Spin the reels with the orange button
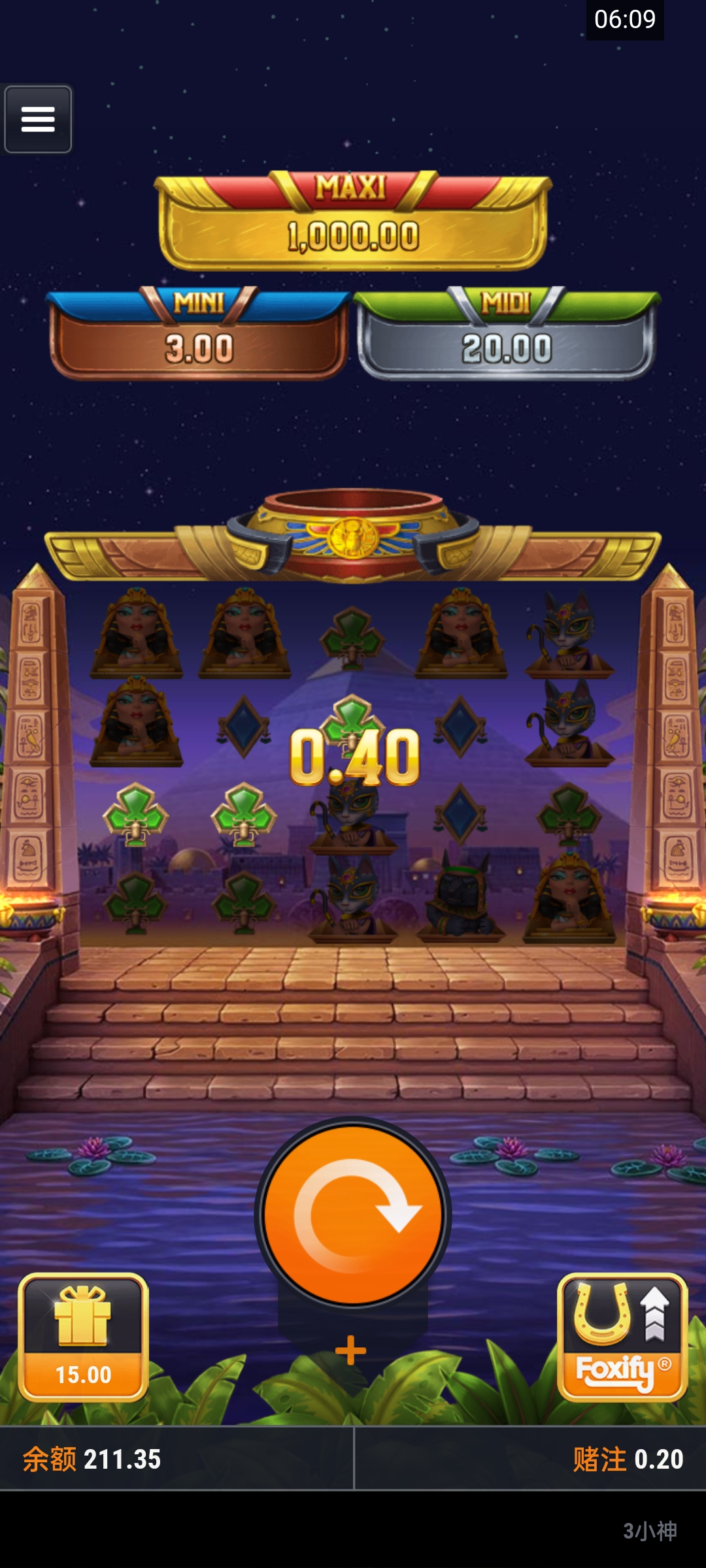Screen dimensions: 706x1568 (x=352, y=1214)
